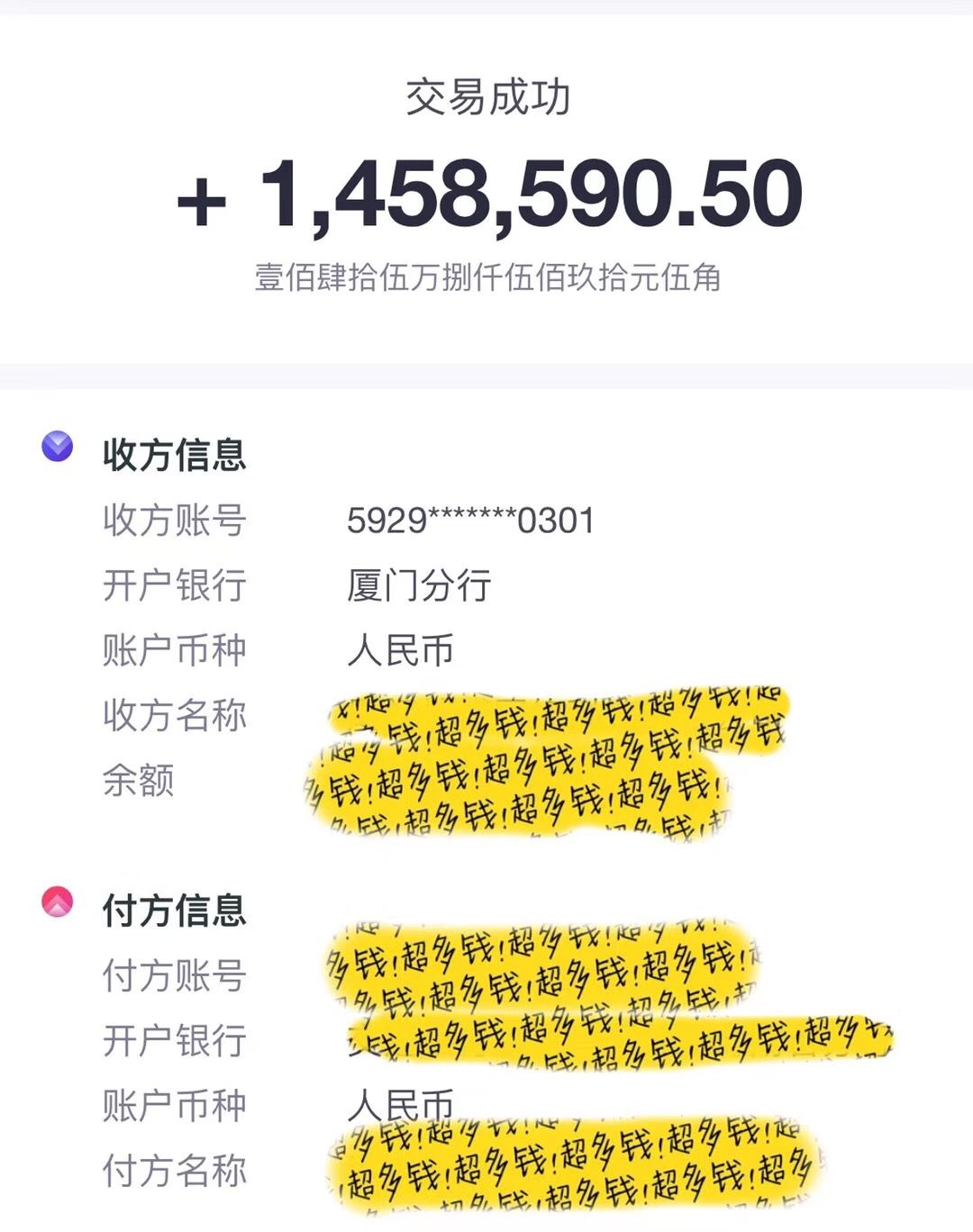Image resolution: width=973 pixels, height=1232 pixels.
Task: Click the 交易成功 status title
Action: pyautogui.click(x=486, y=96)
